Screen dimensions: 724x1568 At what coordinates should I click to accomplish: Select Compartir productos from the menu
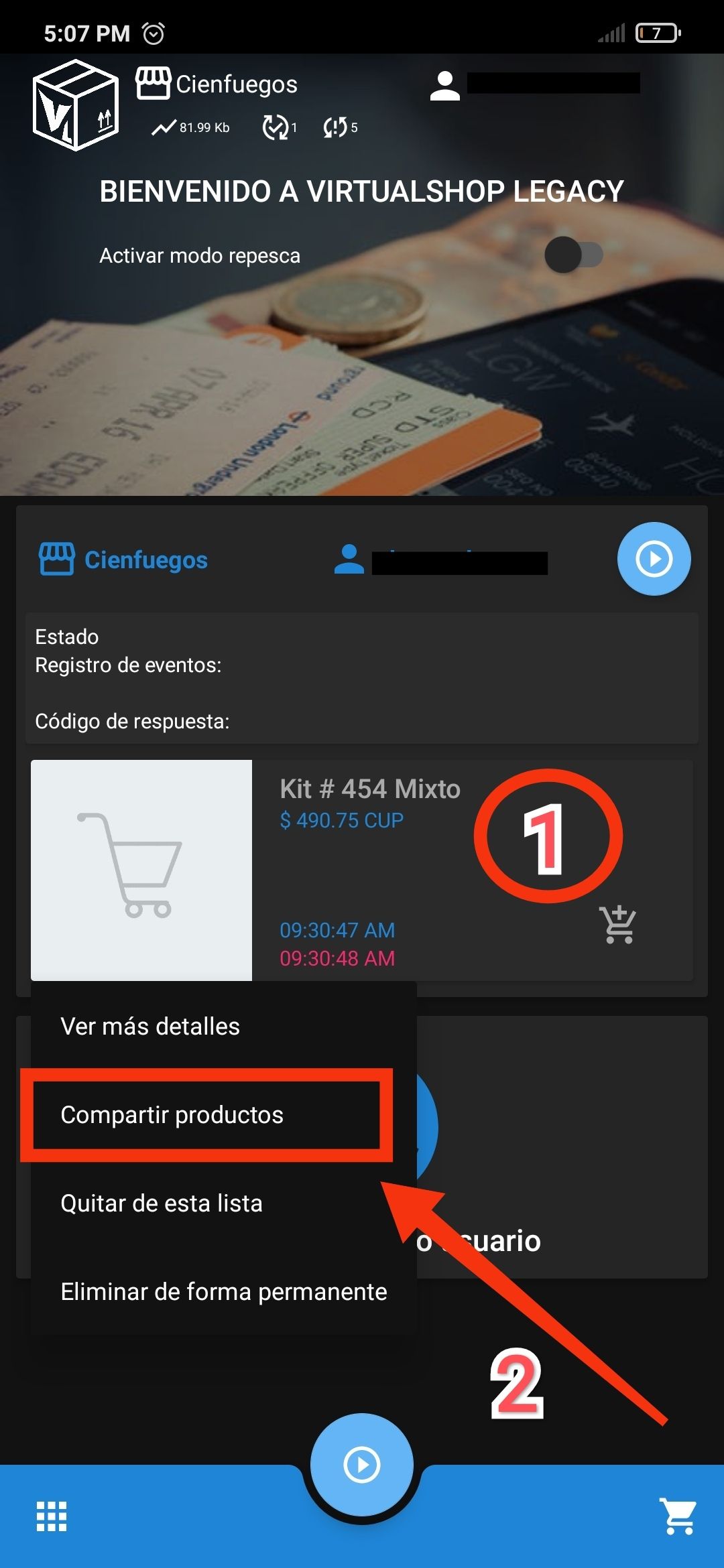172,1115
